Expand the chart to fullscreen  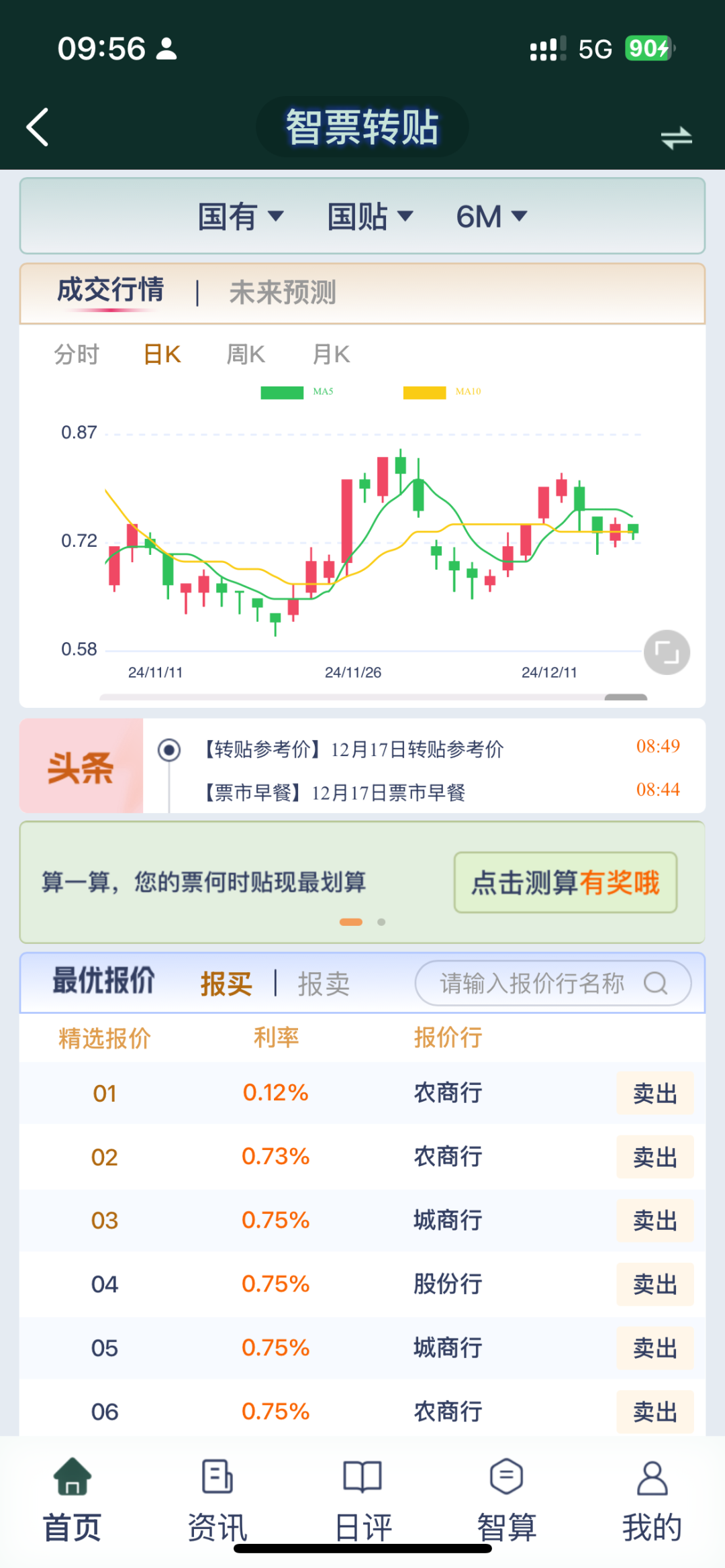tap(667, 652)
